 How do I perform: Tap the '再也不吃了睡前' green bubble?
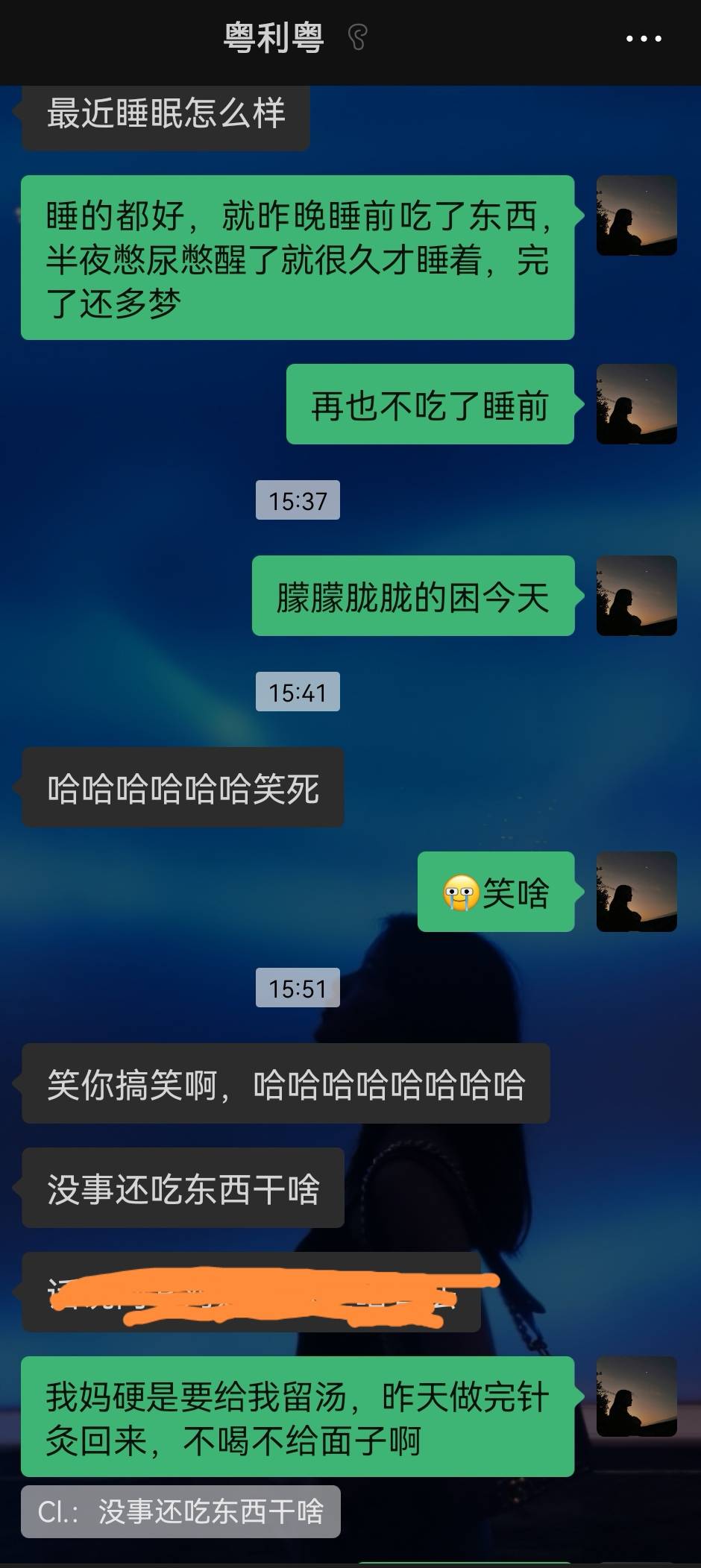click(430, 403)
